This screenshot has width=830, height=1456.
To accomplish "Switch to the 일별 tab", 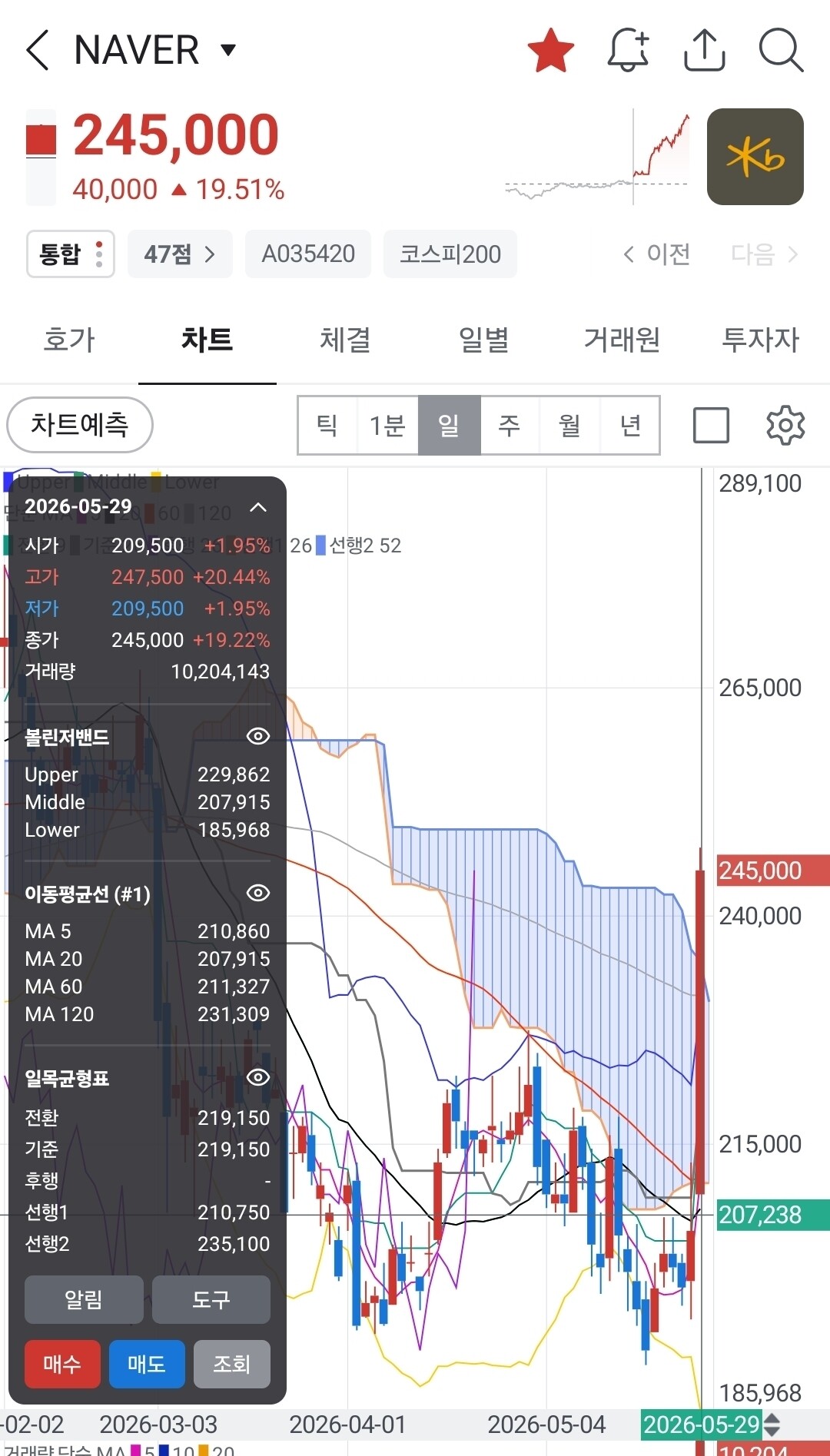I will pyautogui.click(x=484, y=340).
